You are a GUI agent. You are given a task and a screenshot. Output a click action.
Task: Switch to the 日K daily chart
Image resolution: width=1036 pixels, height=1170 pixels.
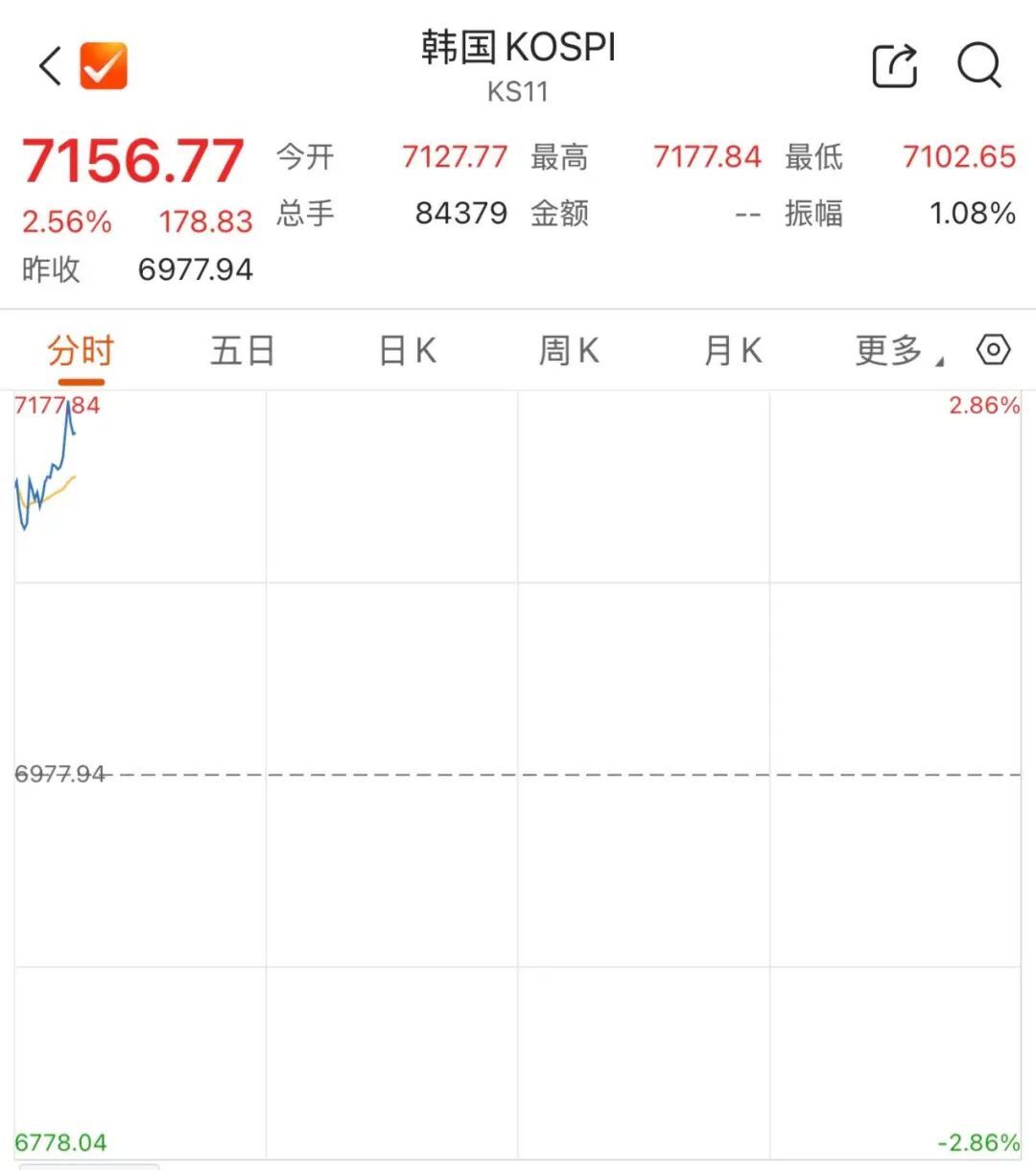[408, 350]
